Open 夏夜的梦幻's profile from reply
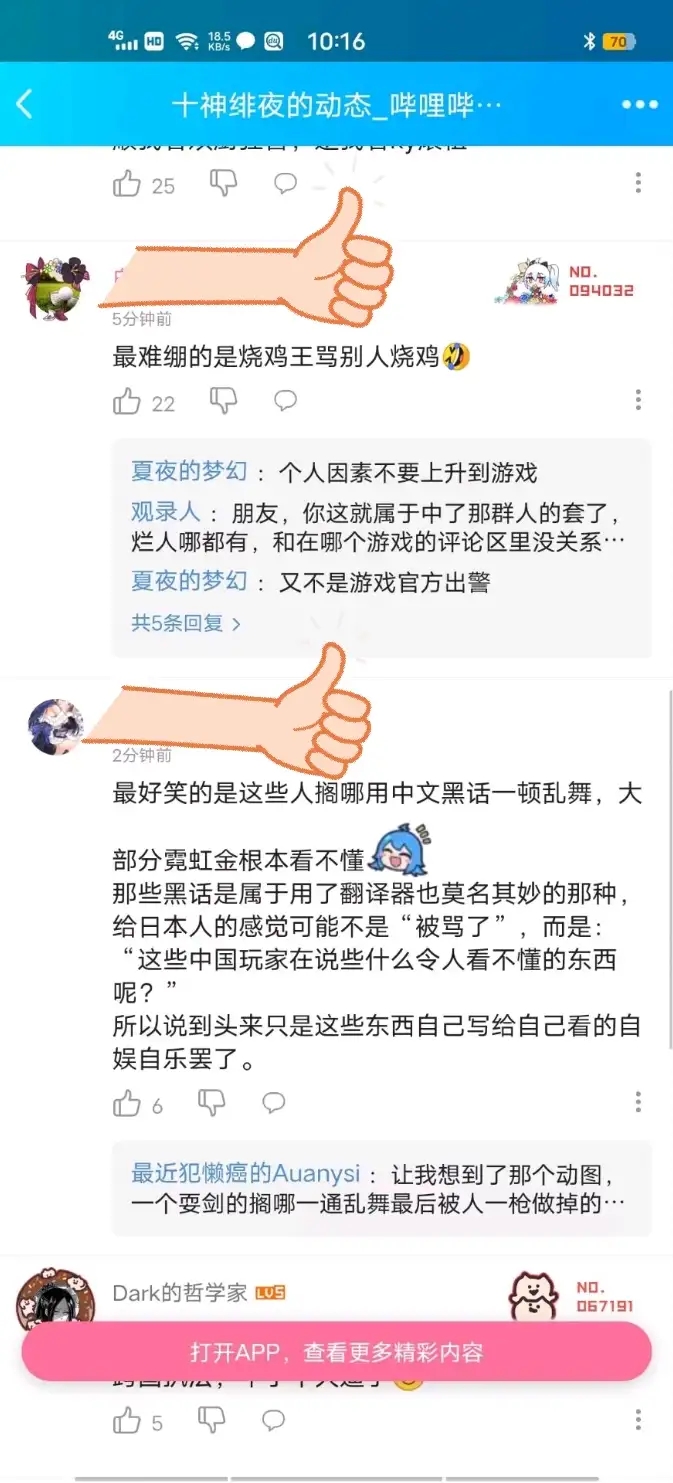Viewport: 673px width, 1483px height. point(189,472)
